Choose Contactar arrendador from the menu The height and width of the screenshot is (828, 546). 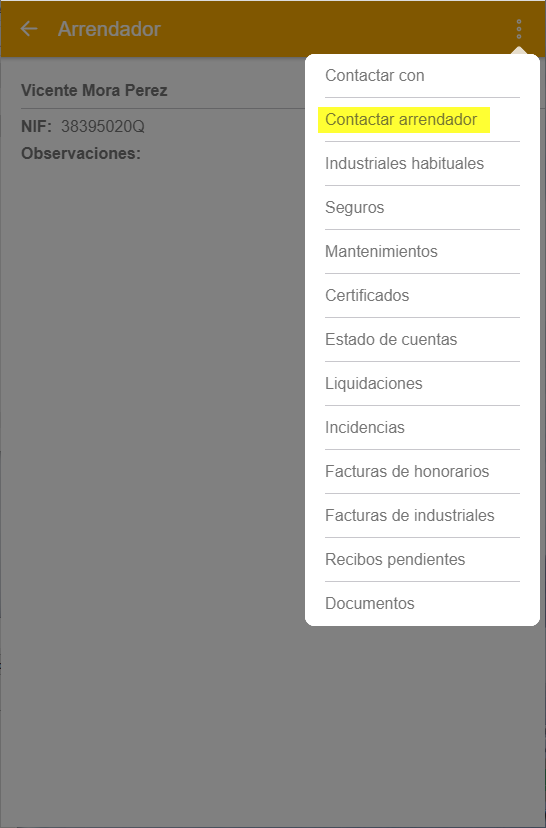coord(422,119)
